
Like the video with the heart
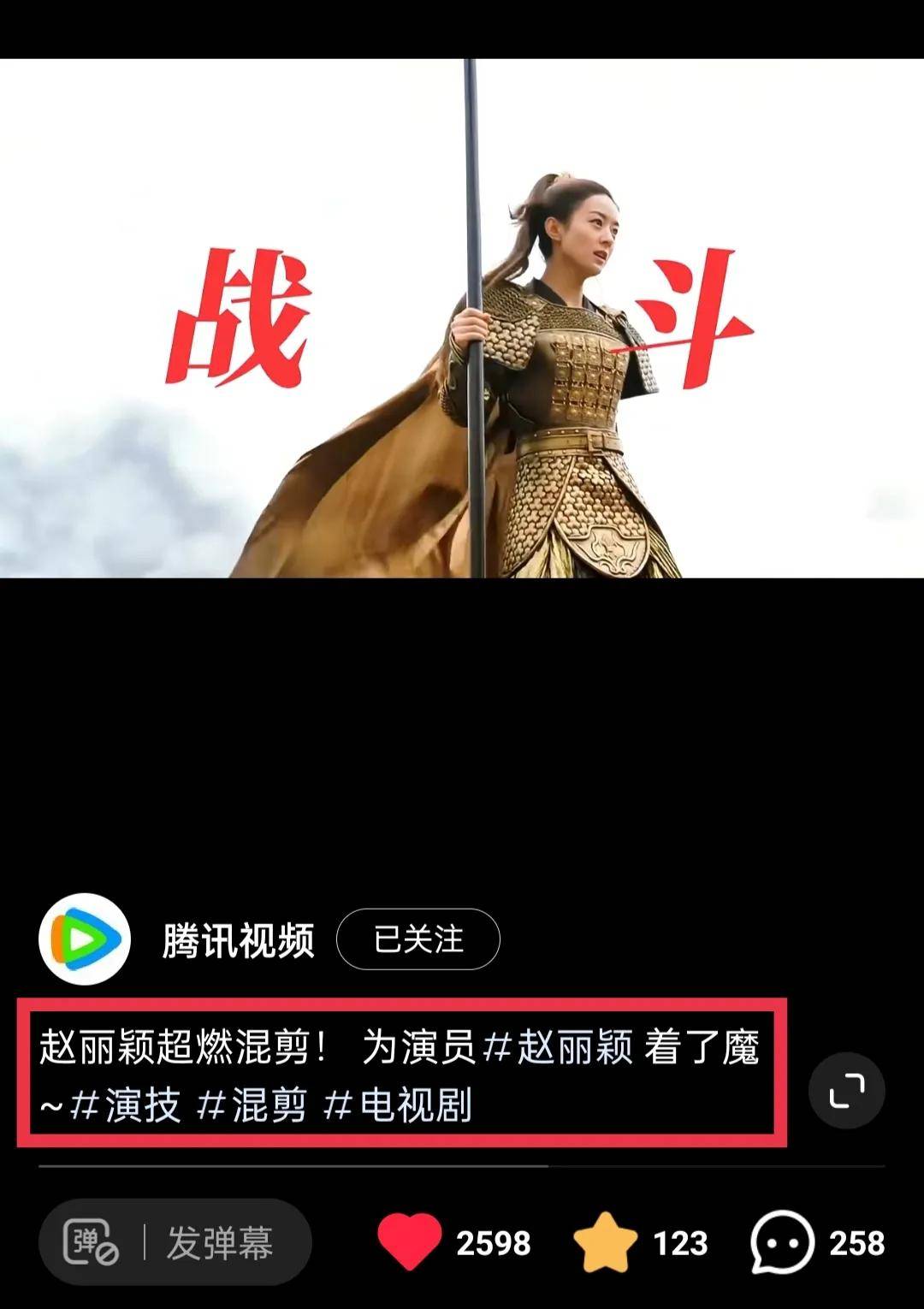pos(409,1241)
